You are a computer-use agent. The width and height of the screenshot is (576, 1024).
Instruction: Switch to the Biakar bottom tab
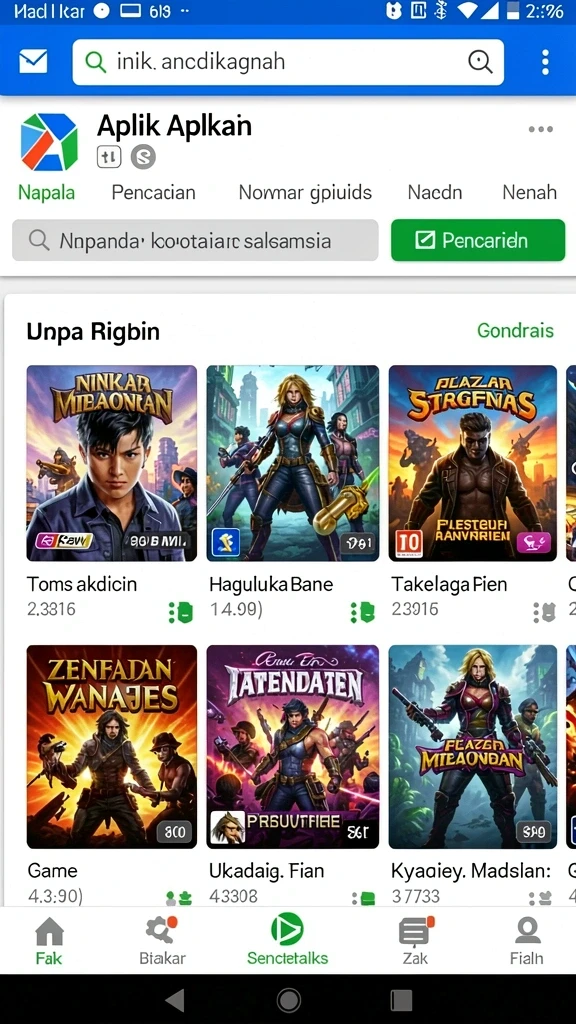point(163,940)
